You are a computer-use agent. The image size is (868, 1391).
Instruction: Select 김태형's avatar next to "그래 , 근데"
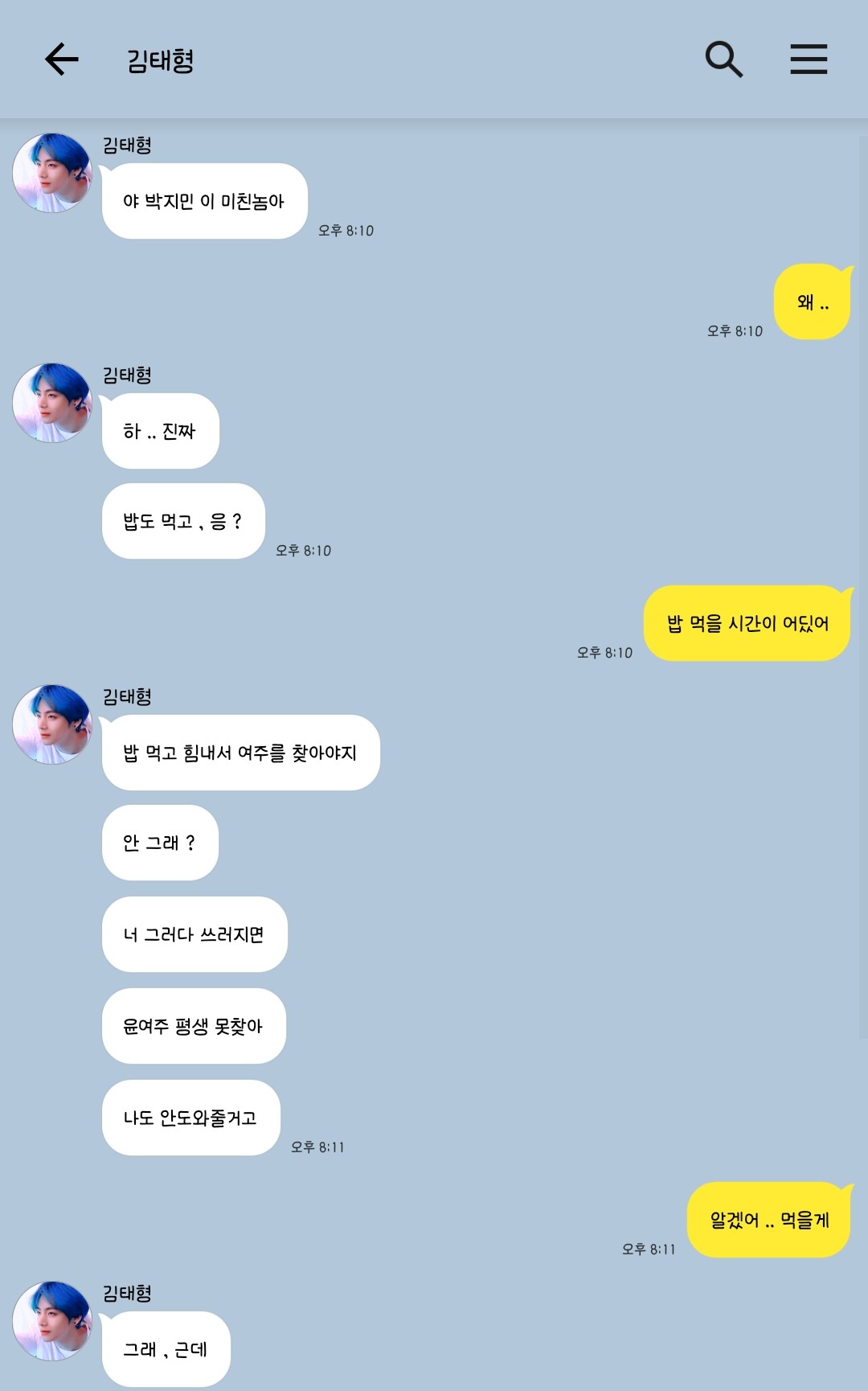click(52, 1321)
